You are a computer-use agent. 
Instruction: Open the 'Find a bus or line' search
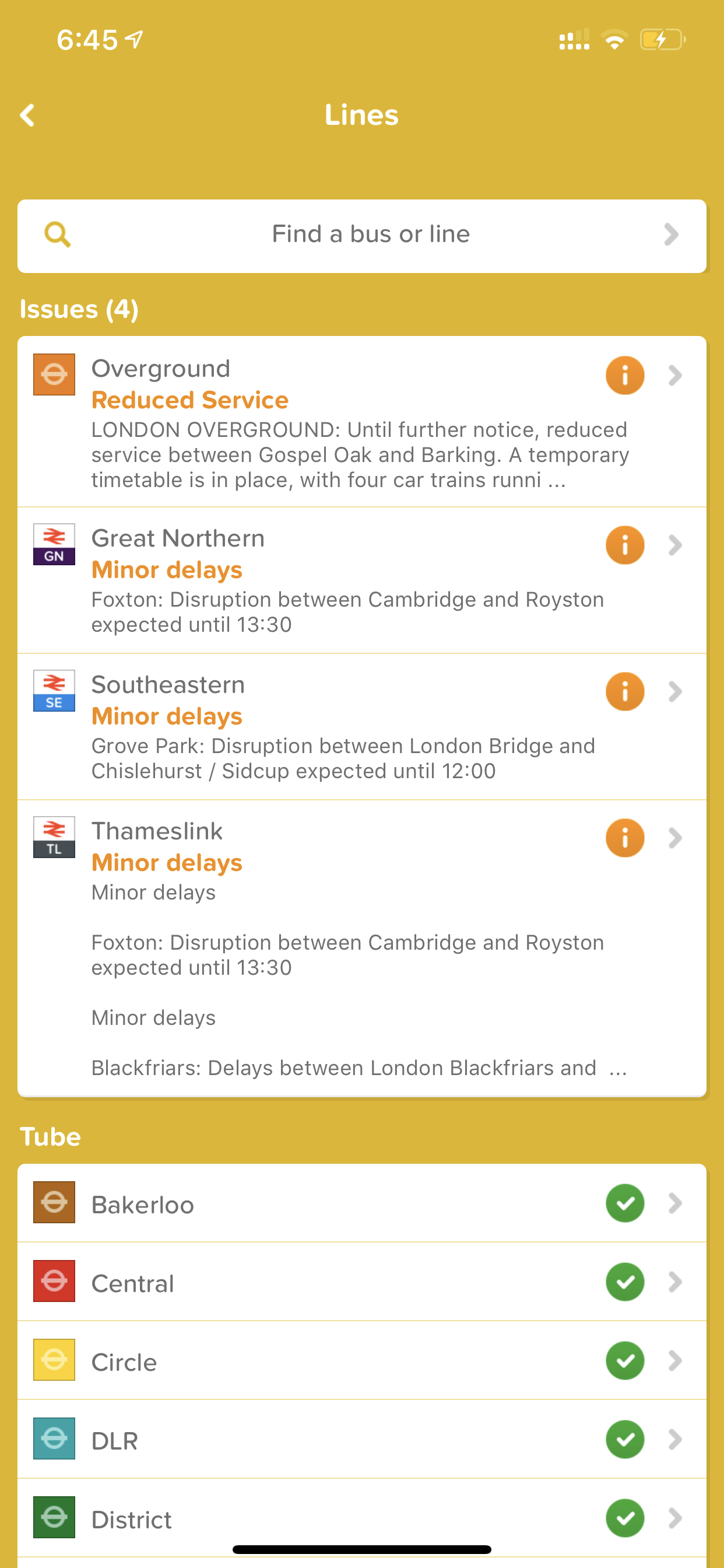pyautogui.click(x=362, y=236)
